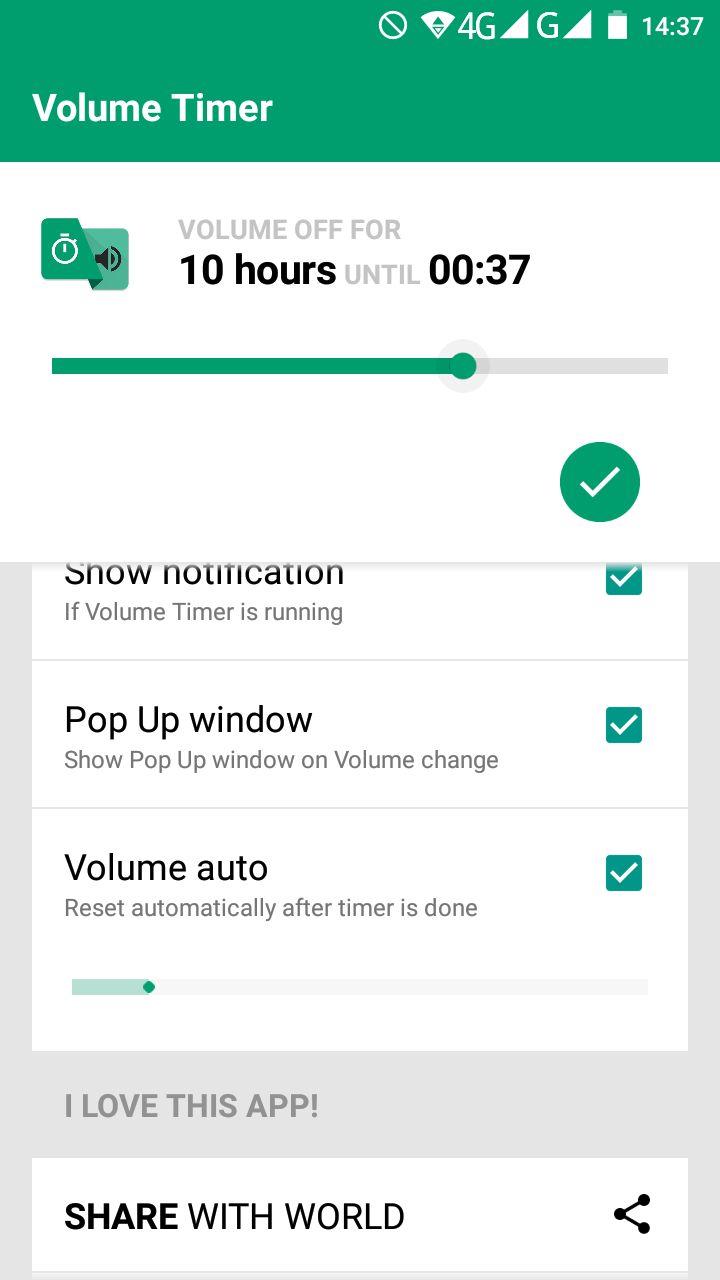Open Share with World
Image resolution: width=720 pixels, height=1280 pixels.
[360, 1215]
